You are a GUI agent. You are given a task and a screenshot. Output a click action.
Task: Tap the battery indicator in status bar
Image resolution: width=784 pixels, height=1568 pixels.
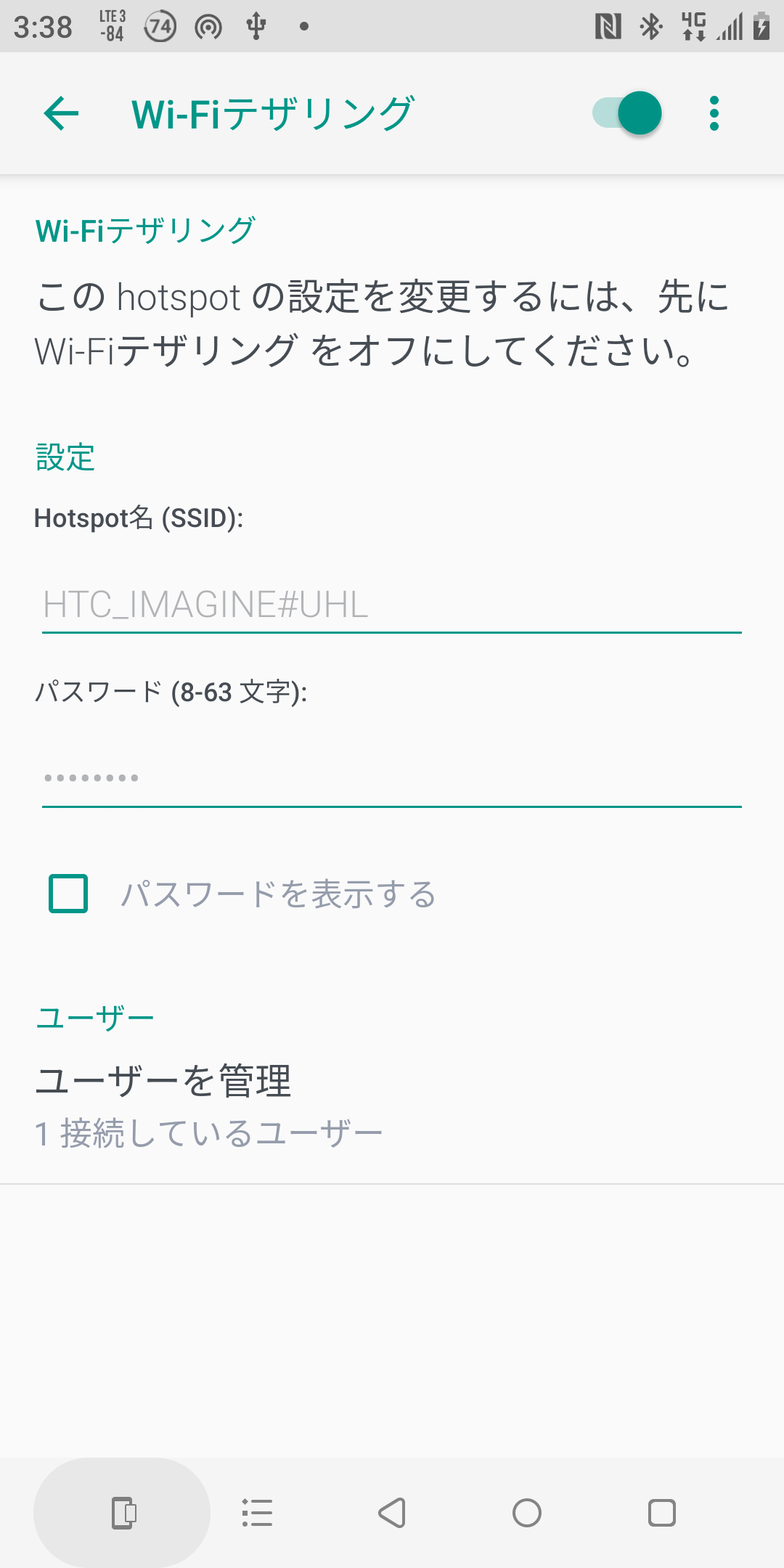point(761,25)
